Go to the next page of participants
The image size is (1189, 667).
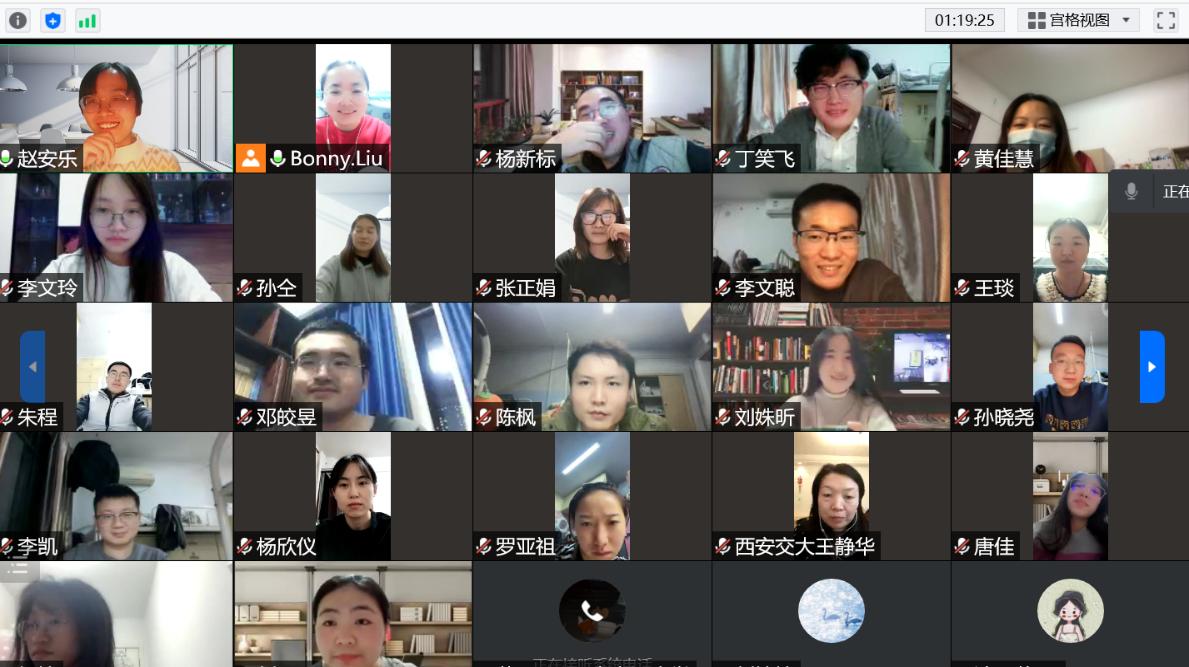point(1152,367)
